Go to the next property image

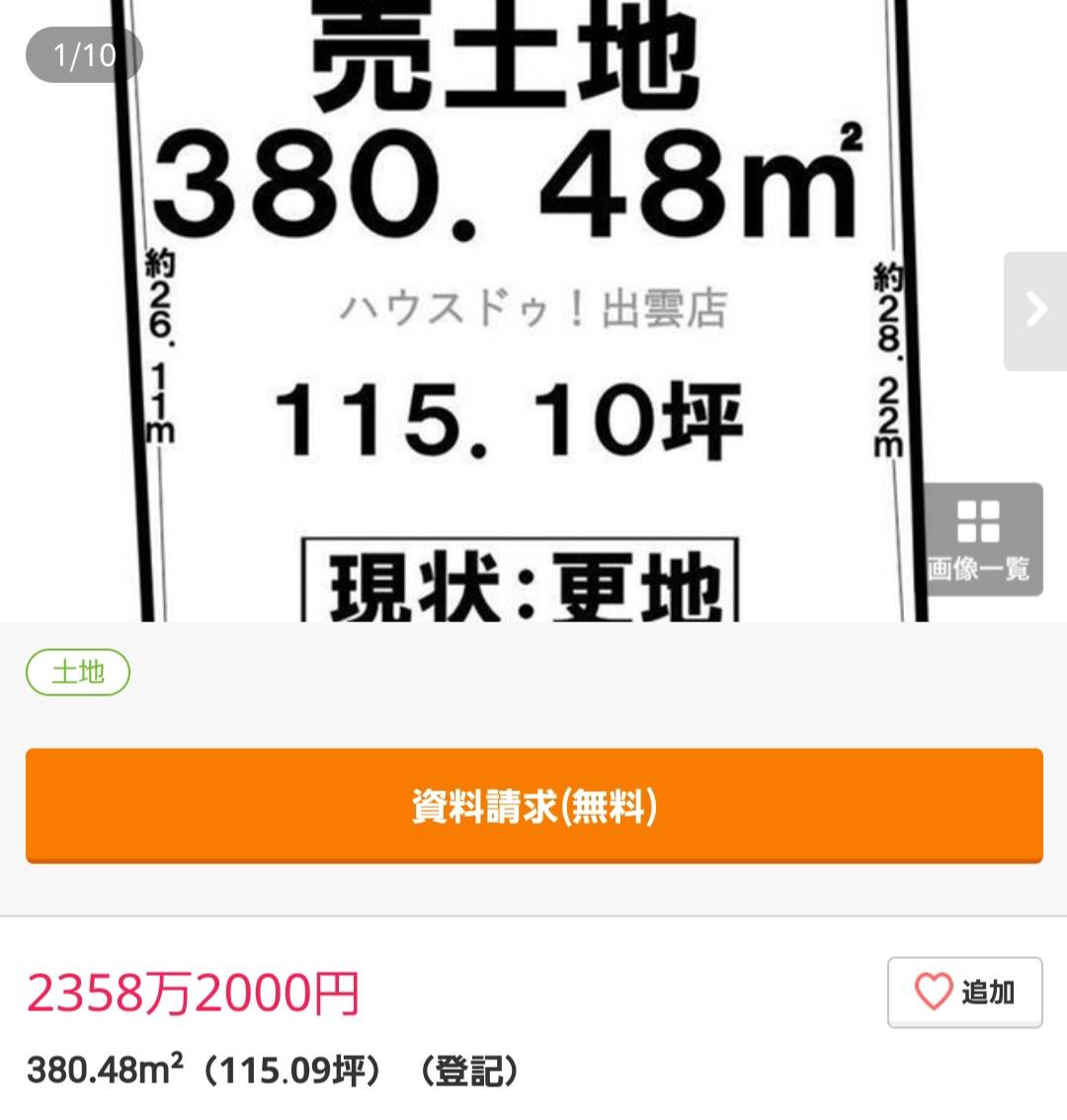tap(1035, 310)
